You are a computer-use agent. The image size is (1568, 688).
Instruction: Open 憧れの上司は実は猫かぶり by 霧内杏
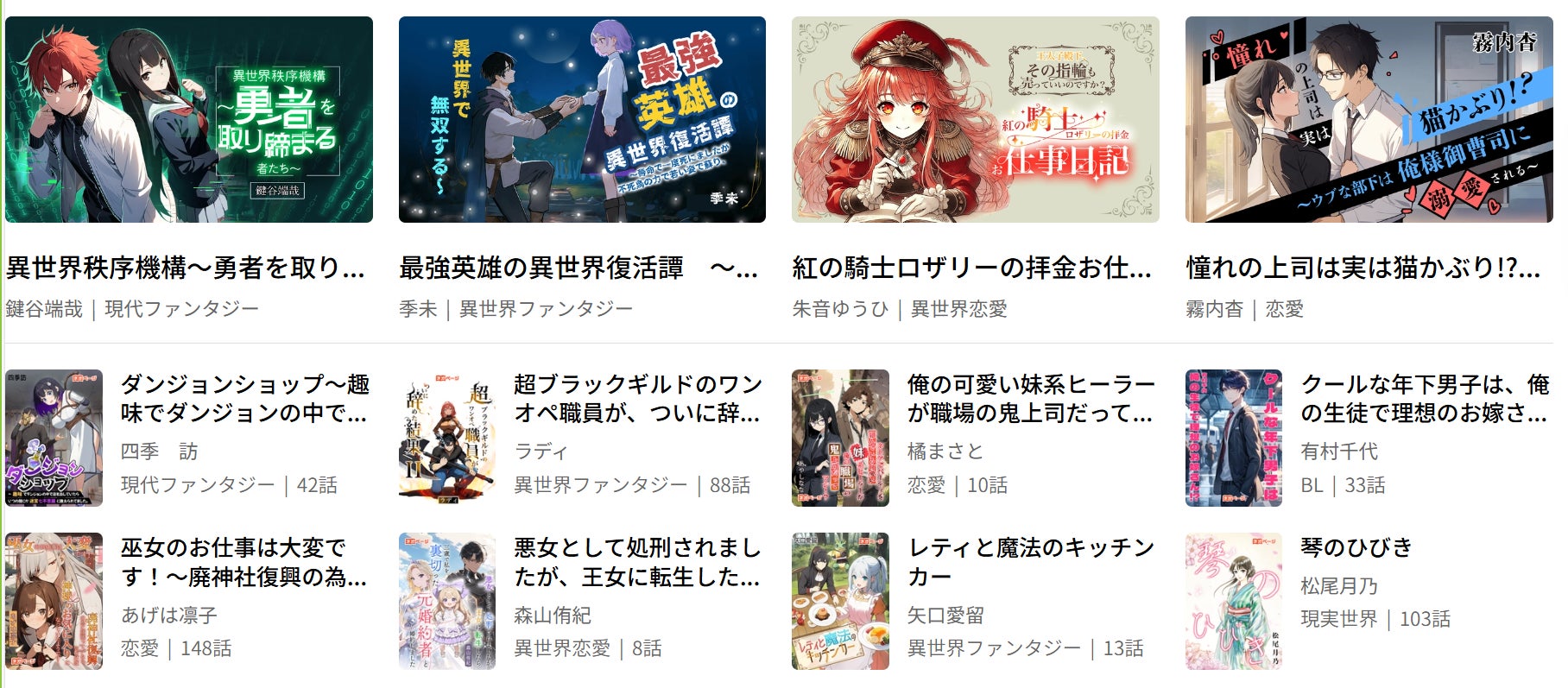coord(1363,268)
